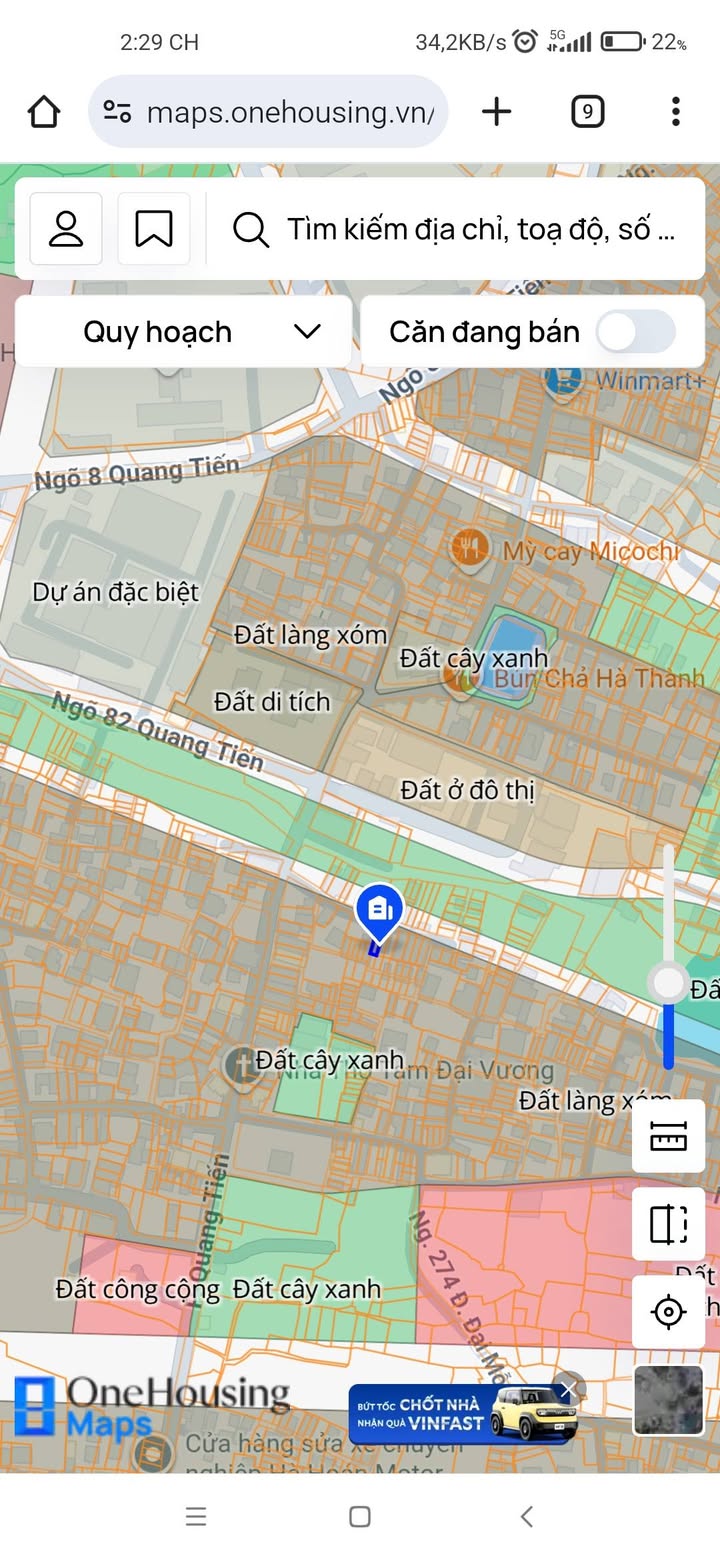Expand the Quy hoạch dropdown
720x1560 pixels.
click(183, 332)
